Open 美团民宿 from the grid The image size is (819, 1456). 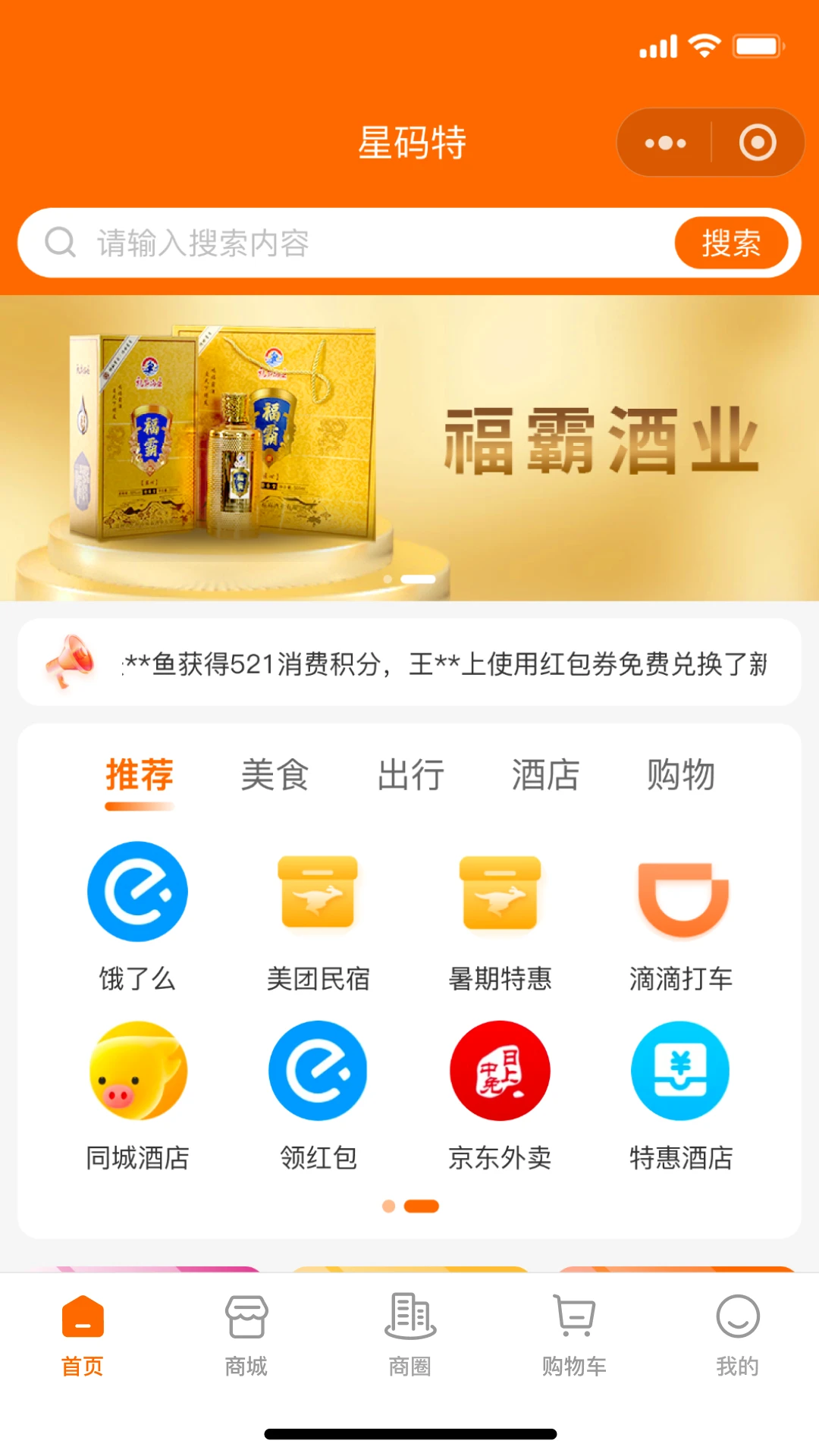(x=318, y=918)
